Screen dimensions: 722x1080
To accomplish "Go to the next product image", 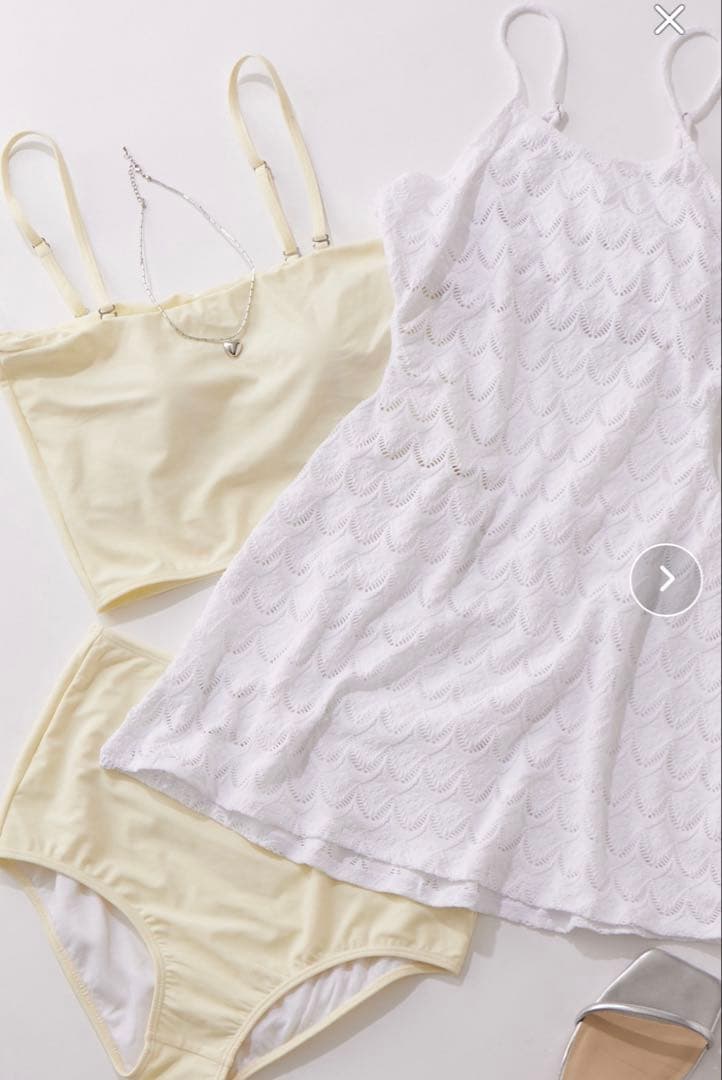I will (666, 579).
